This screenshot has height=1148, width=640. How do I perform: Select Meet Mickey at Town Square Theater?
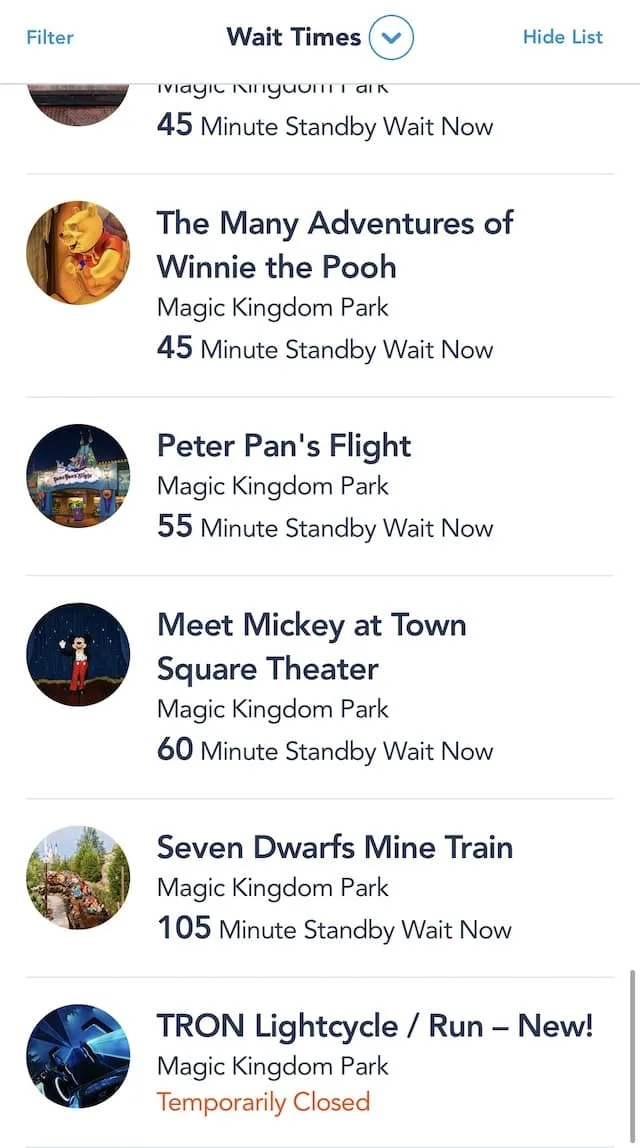tap(320, 687)
